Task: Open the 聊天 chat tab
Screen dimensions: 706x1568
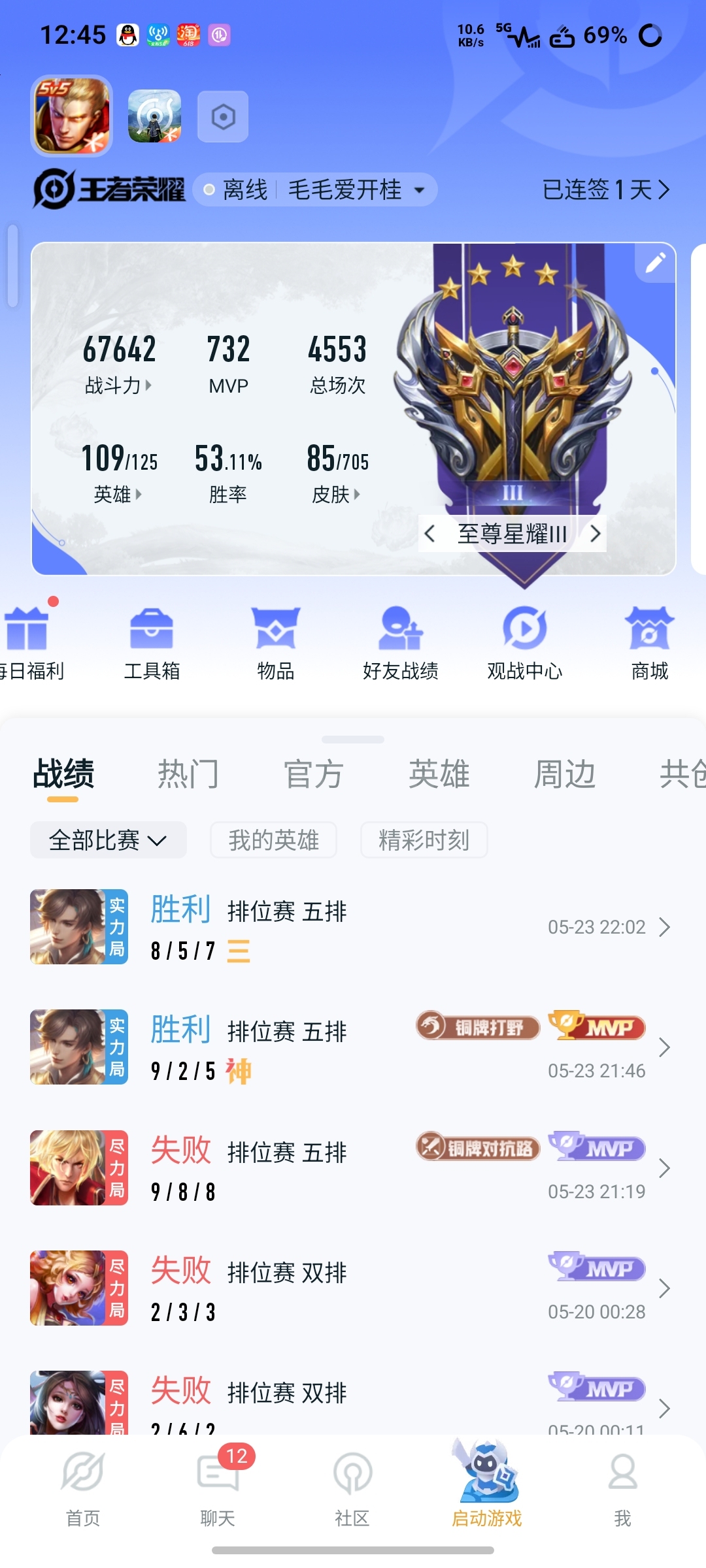Action: click(x=218, y=1484)
